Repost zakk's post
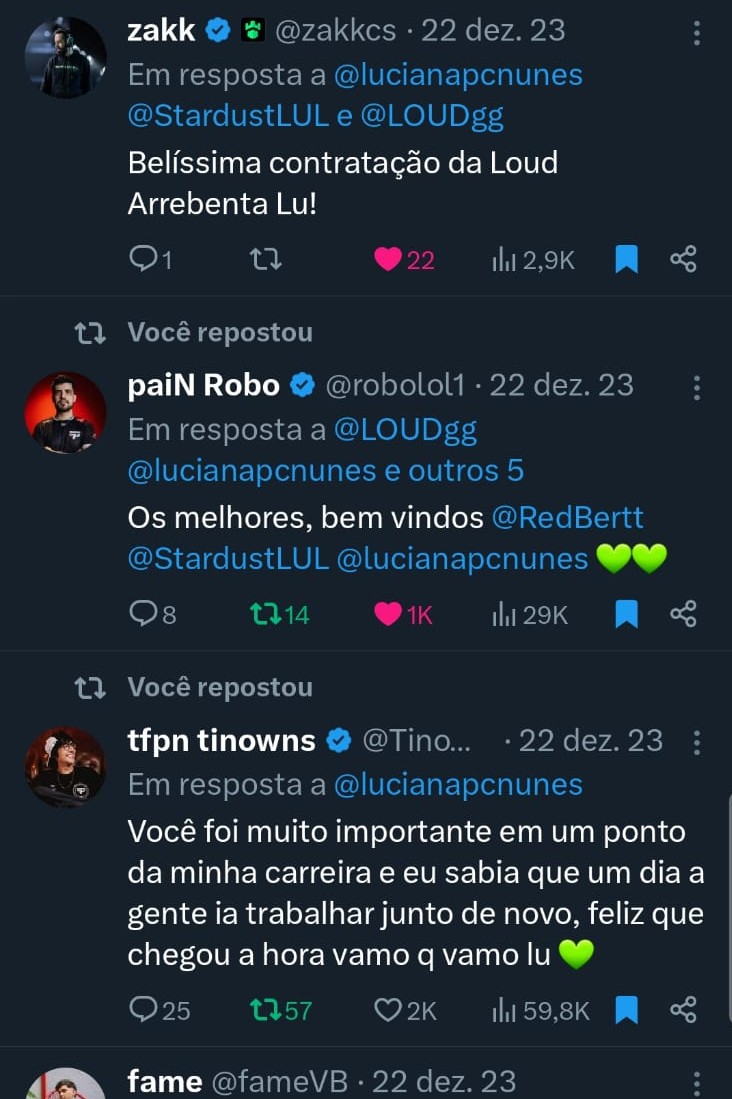The width and height of the screenshot is (732, 1099). tap(265, 260)
